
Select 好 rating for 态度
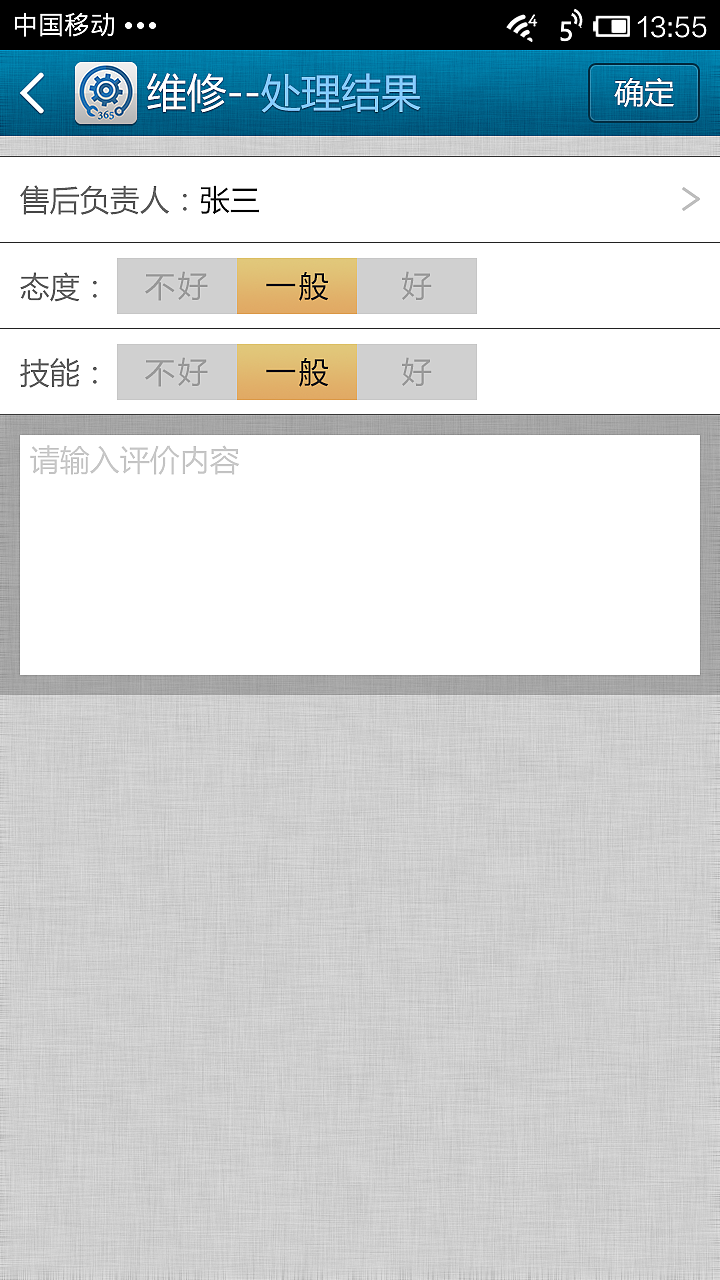(x=417, y=287)
